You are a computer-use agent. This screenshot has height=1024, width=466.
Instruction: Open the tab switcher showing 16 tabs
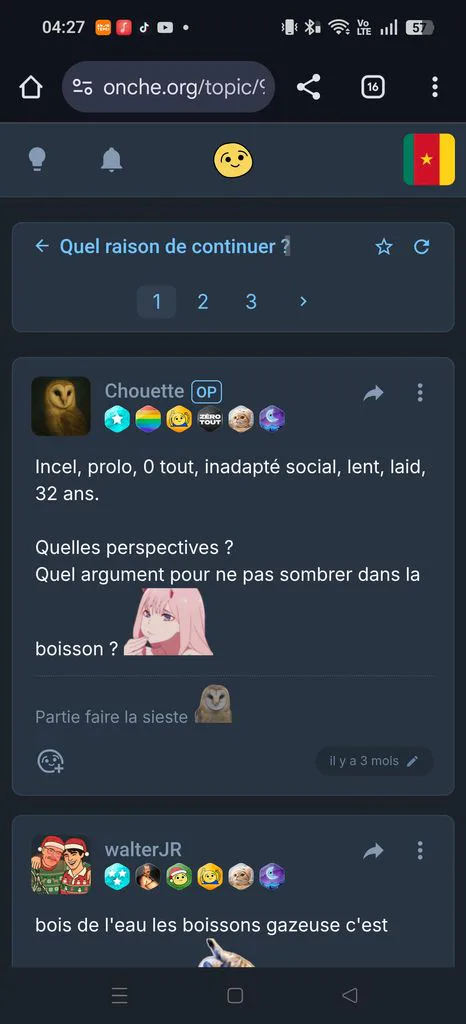click(373, 87)
